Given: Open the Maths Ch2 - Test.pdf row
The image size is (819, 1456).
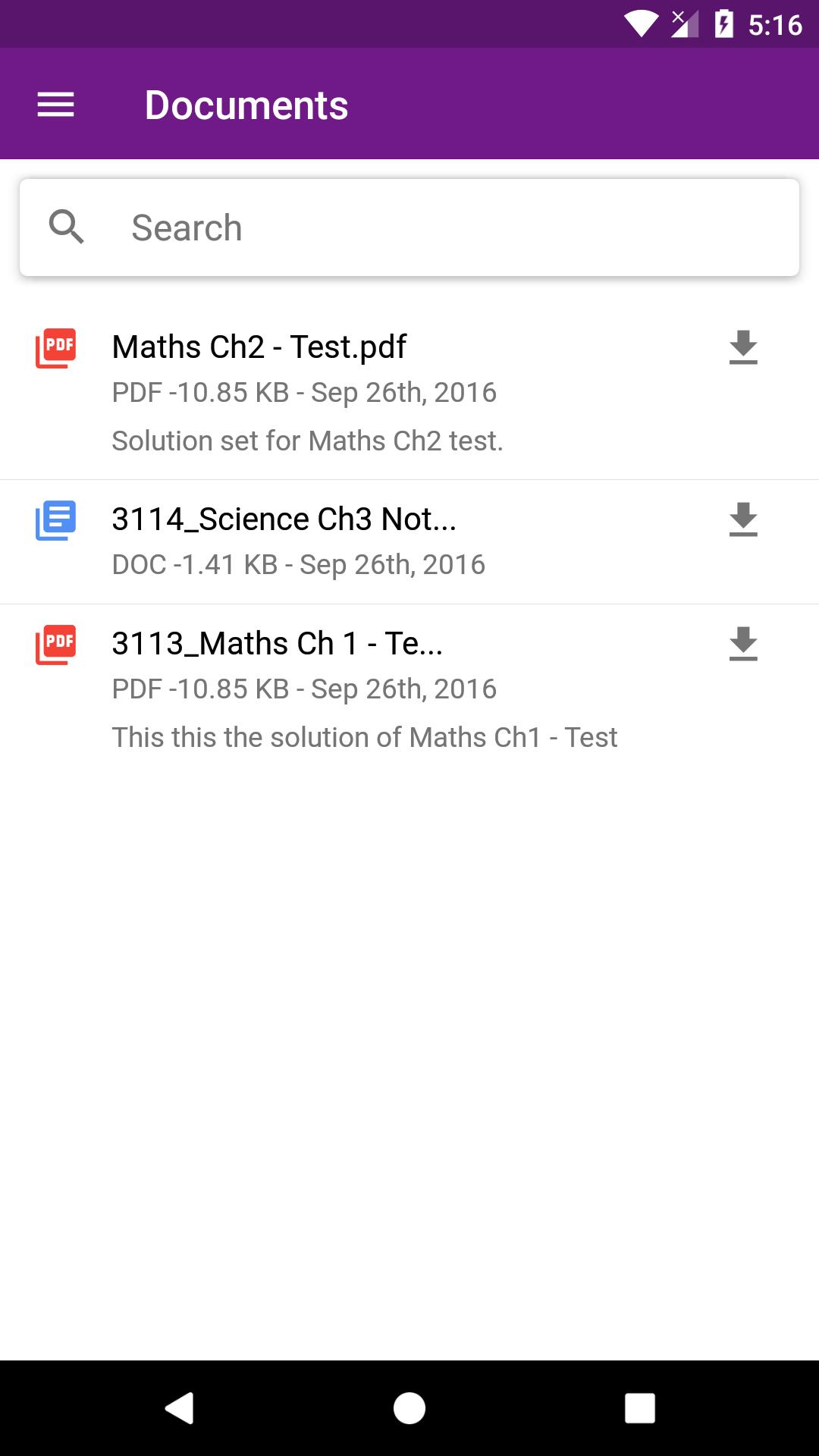Looking at the screenshot, I should click(x=409, y=393).
